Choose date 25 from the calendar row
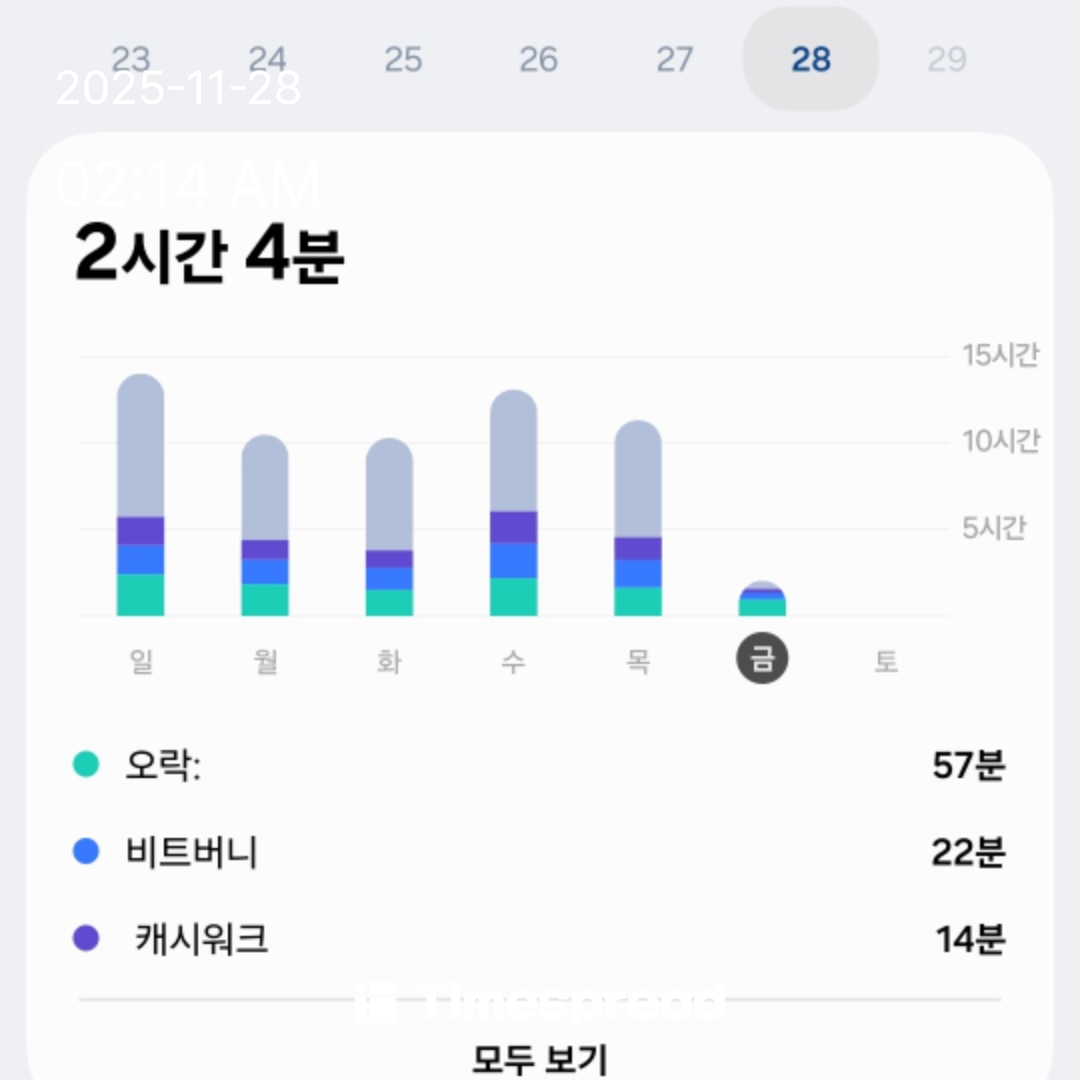 coord(403,60)
